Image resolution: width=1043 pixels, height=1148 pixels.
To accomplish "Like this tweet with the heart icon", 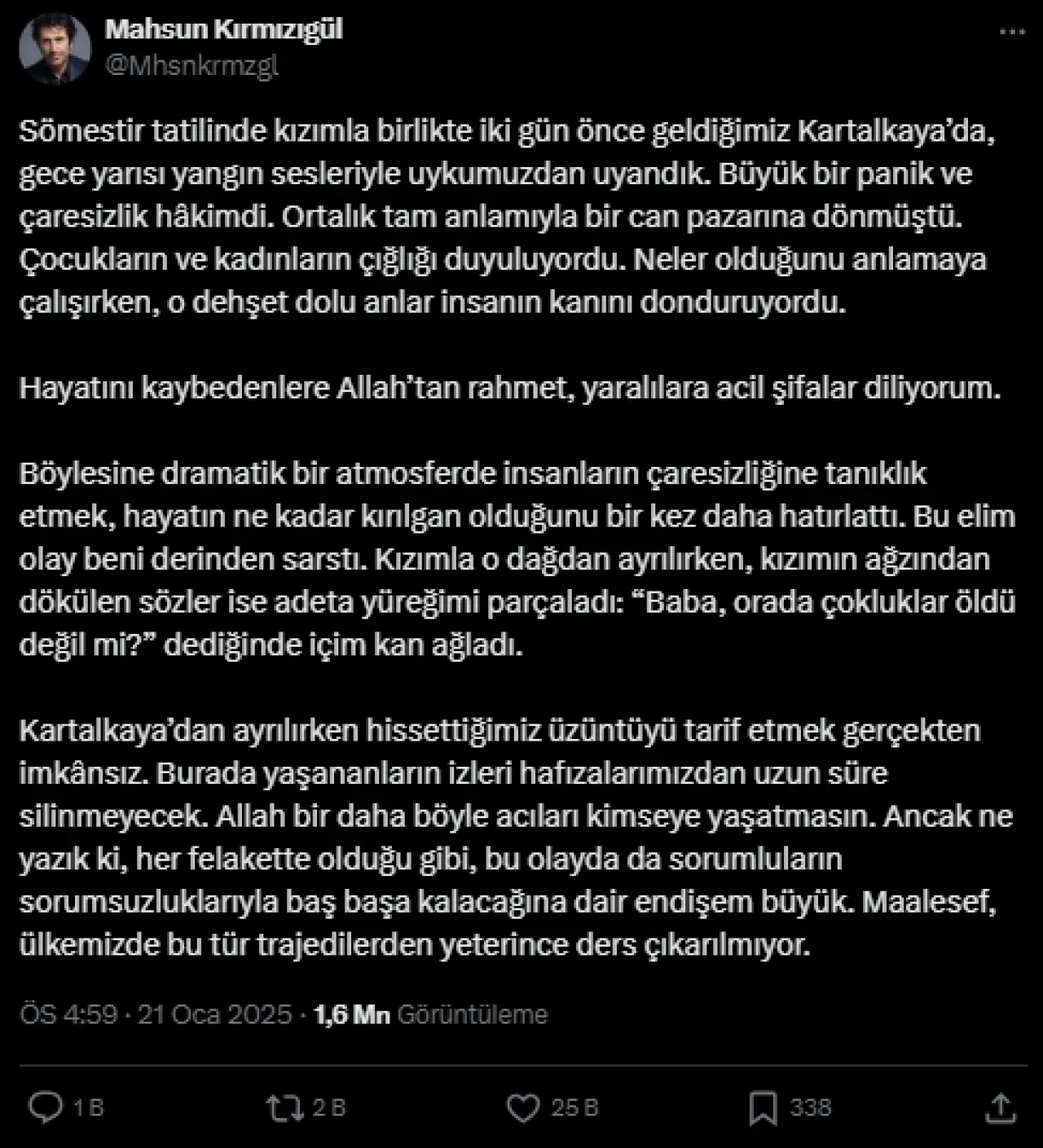I will (x=523, y=1107).
